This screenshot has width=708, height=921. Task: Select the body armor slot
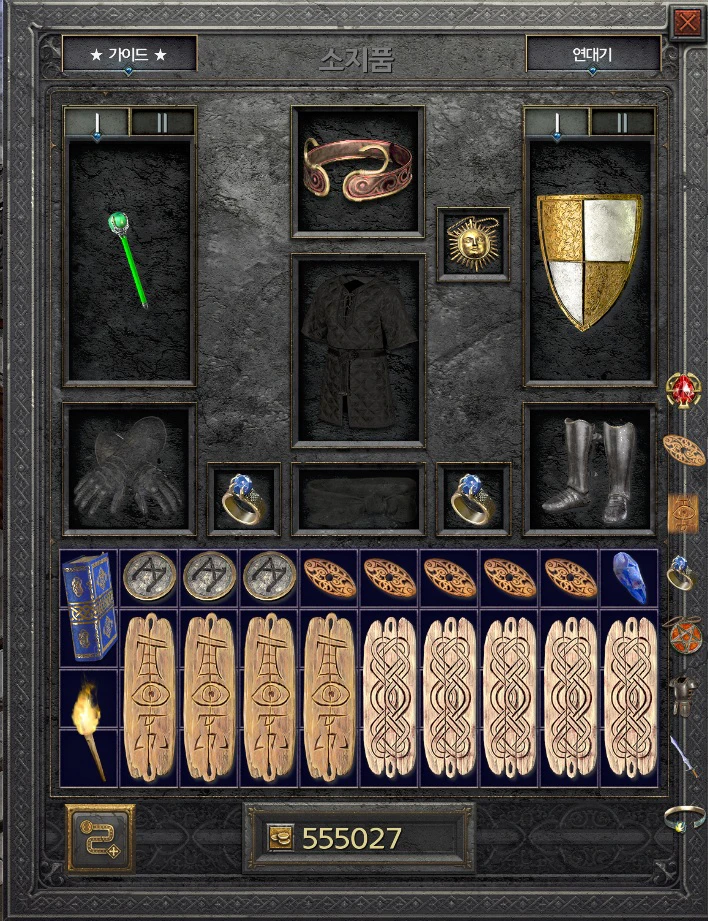[x=358, y=351]
